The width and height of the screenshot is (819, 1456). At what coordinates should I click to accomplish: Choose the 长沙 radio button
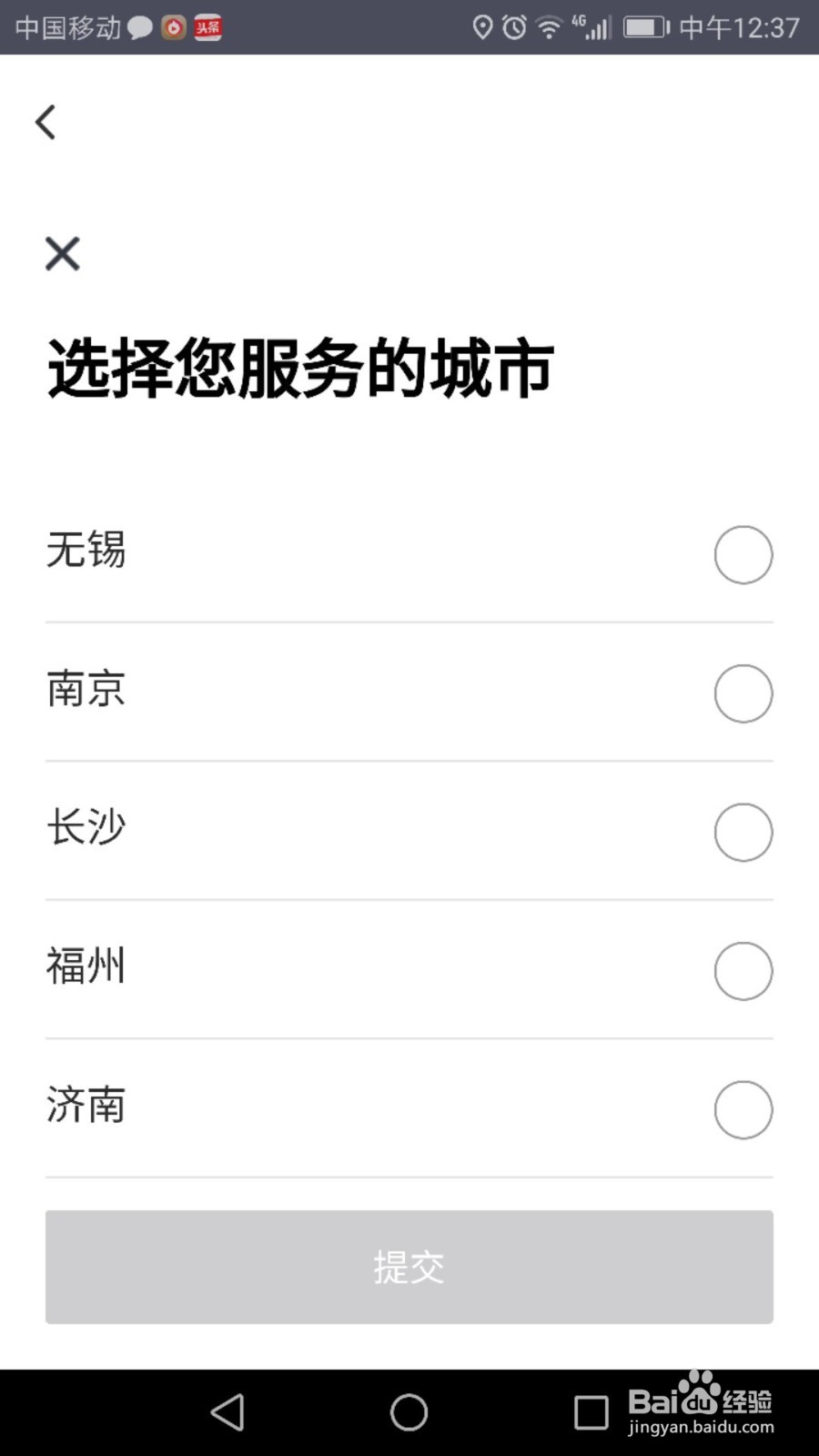(743, 832)
